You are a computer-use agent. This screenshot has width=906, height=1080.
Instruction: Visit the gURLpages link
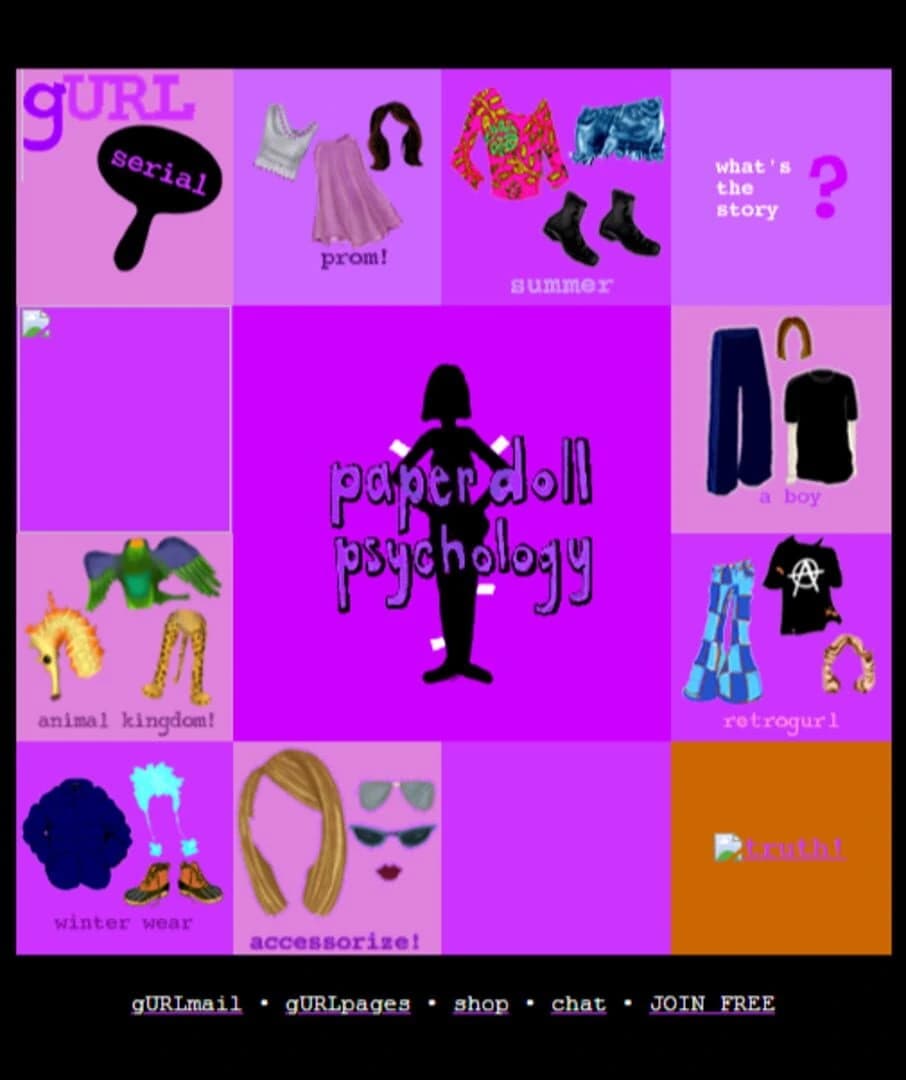(347, 1003)
